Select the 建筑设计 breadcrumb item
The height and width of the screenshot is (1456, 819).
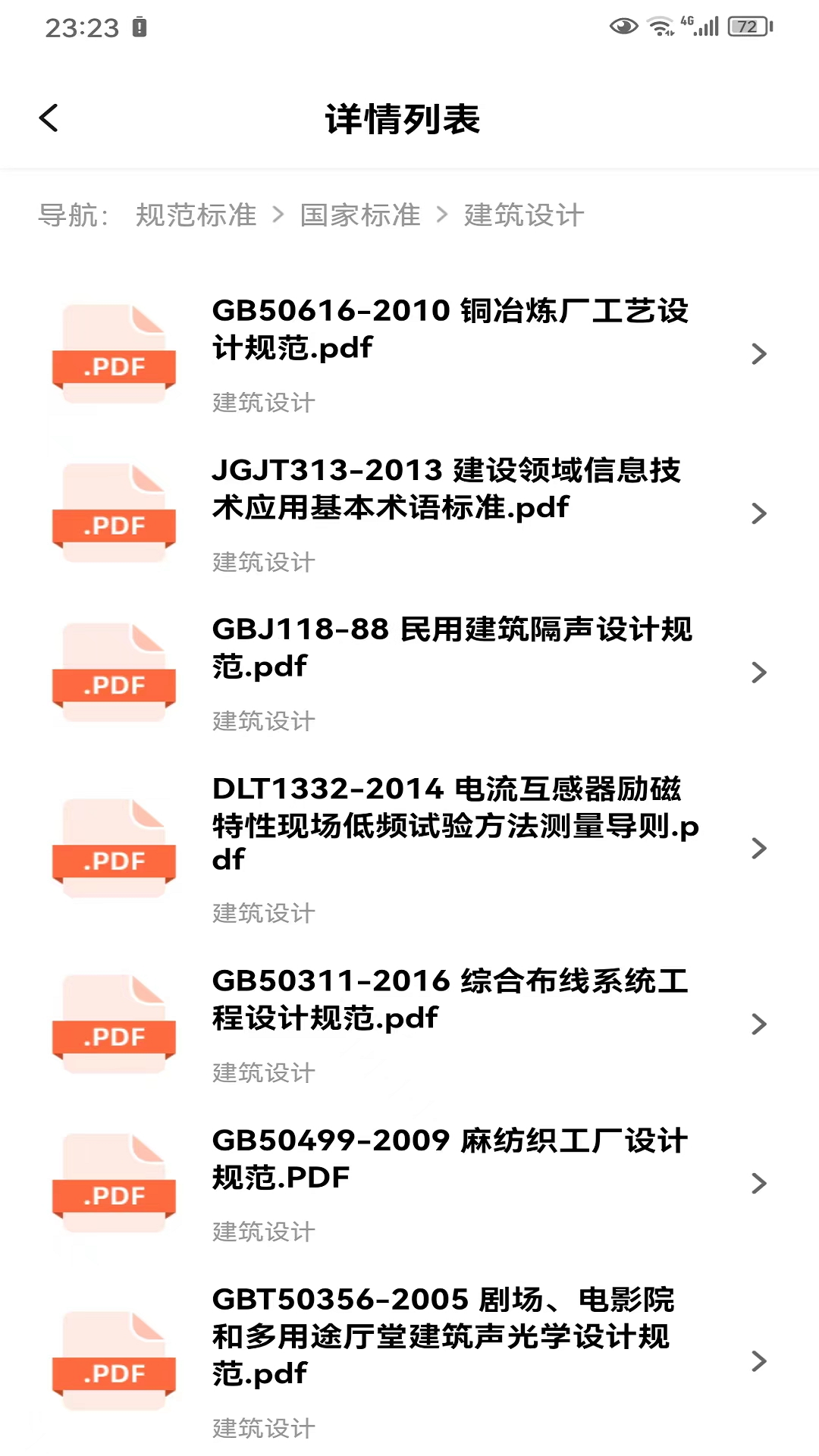[x=524, y=215]
